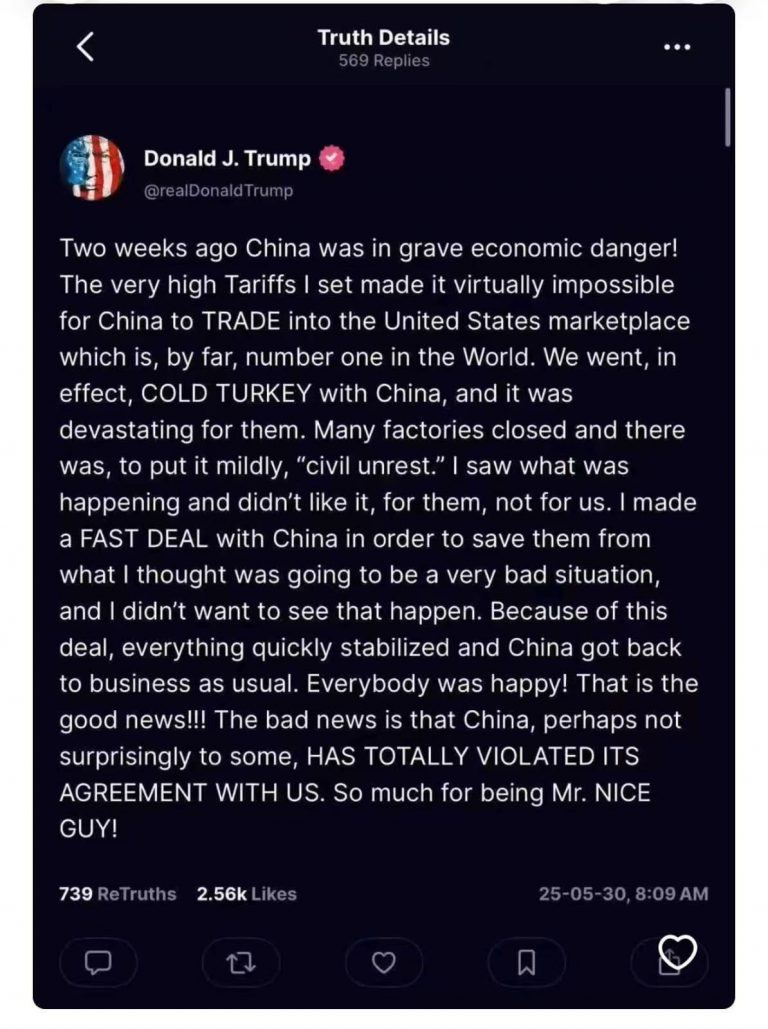
Task: Go back from Truth Details
Action: click(x=86, y=46)
